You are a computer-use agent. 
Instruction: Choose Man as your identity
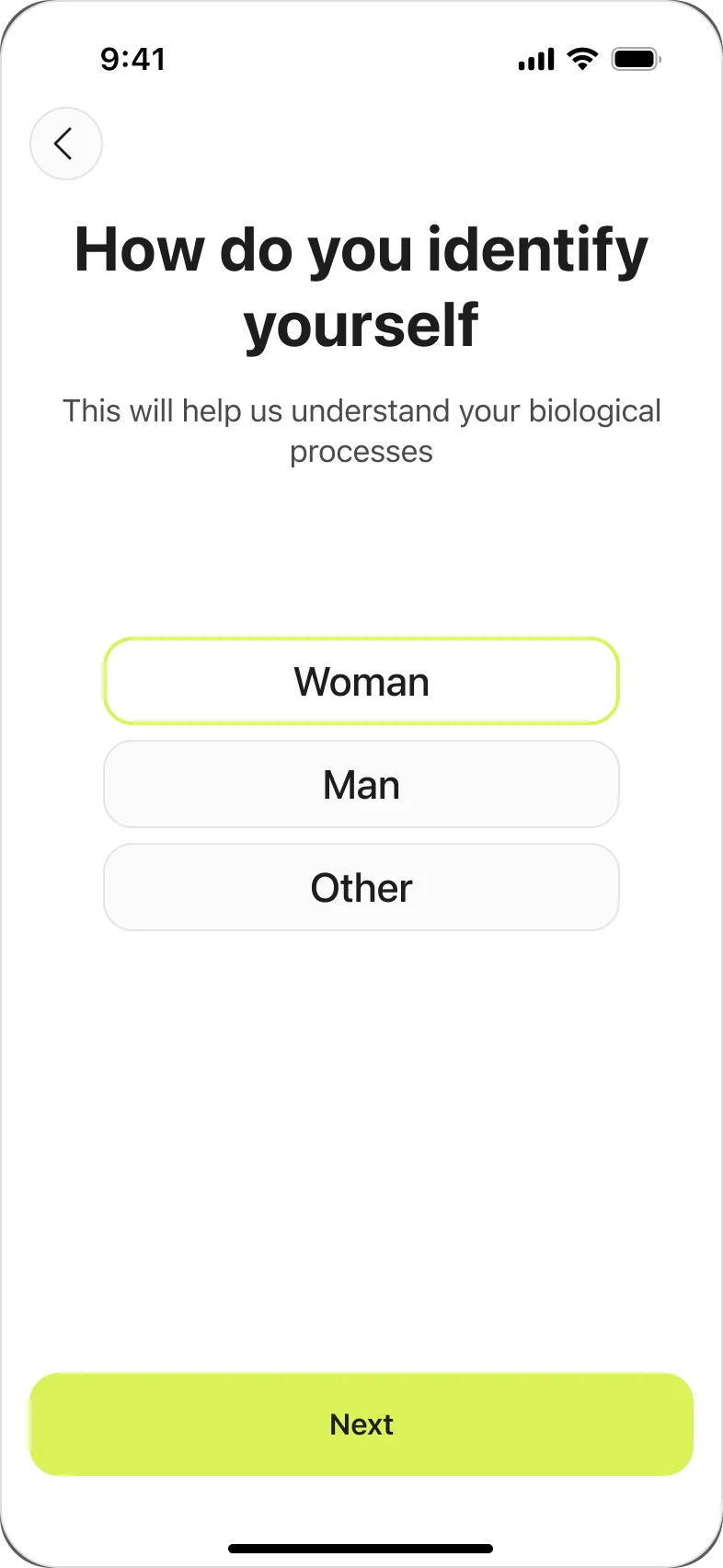[361, 785]
